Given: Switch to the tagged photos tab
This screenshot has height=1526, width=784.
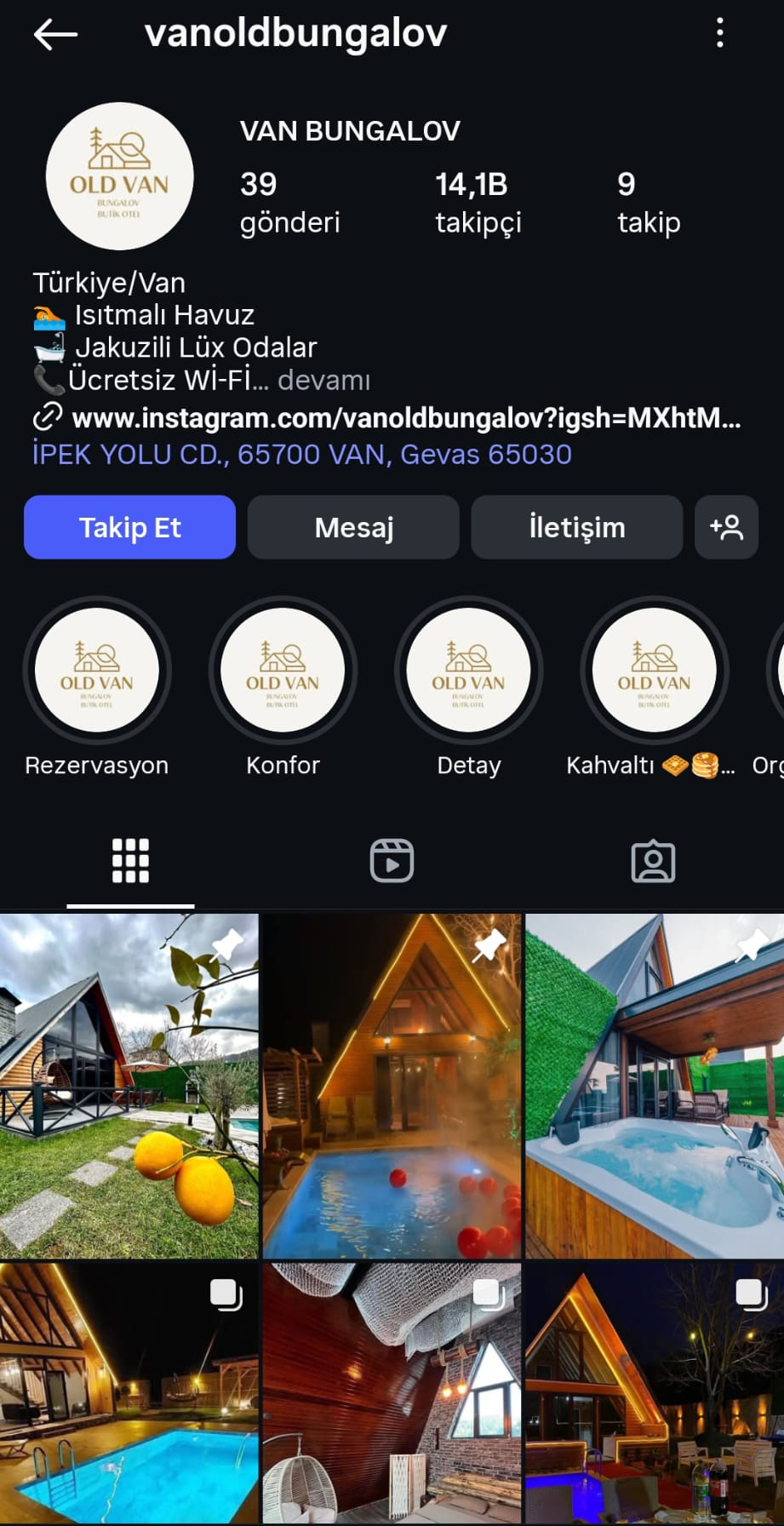Looking at the screenshot, I should pyautogui.click(x=653, y=861).
